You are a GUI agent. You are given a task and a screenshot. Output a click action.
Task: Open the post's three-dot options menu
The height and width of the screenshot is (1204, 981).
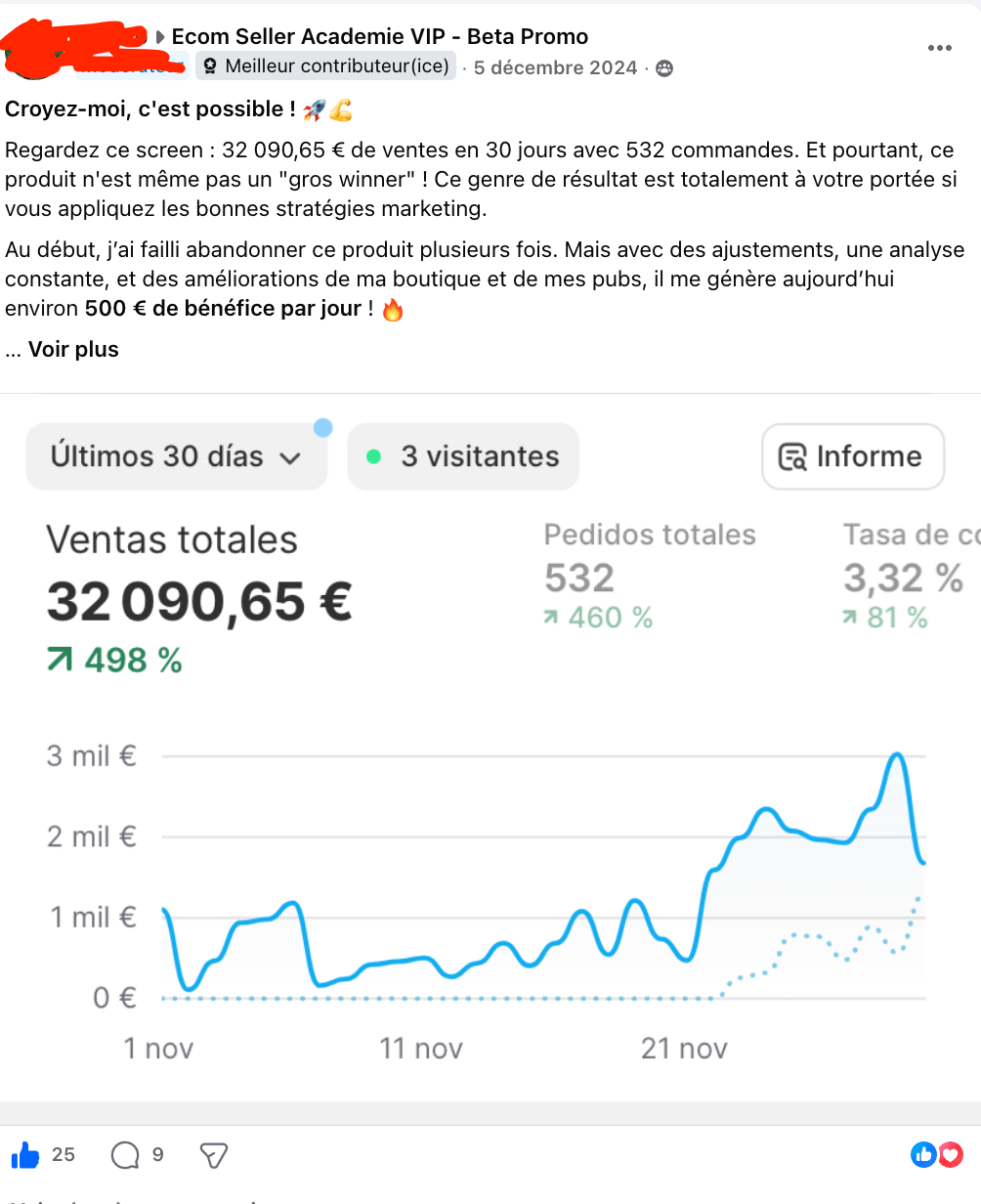939,48
